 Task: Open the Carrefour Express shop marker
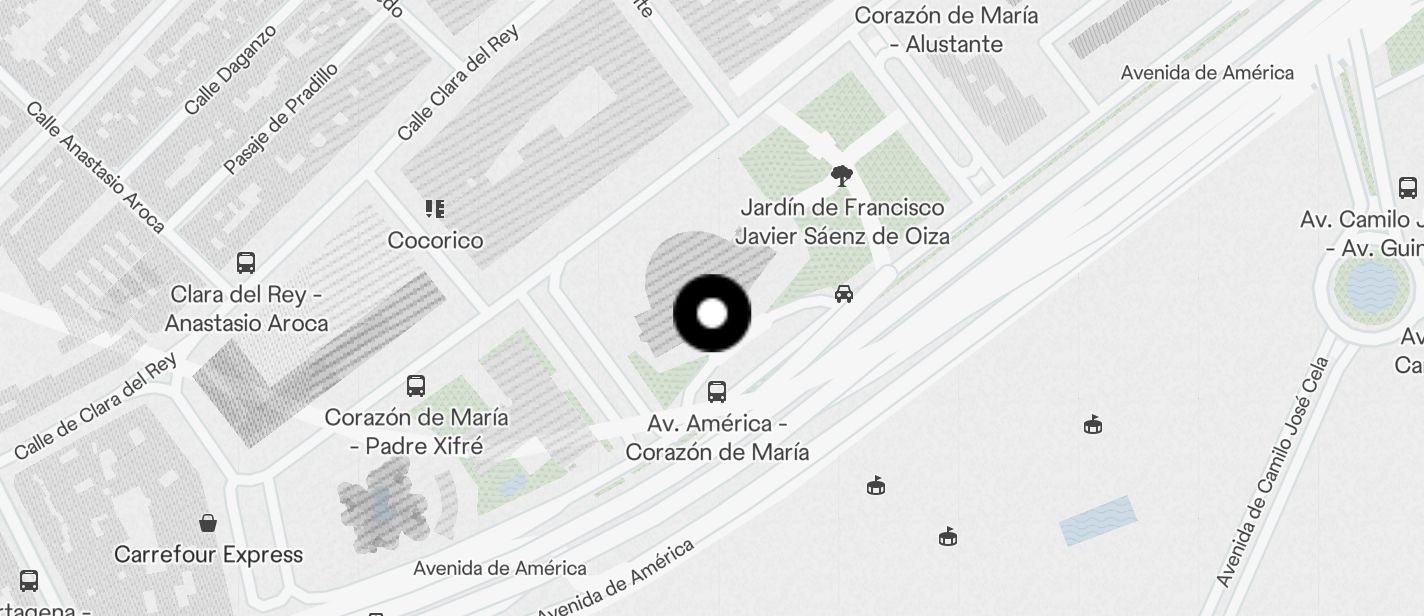pyautogui.click(x=208, y=523)
